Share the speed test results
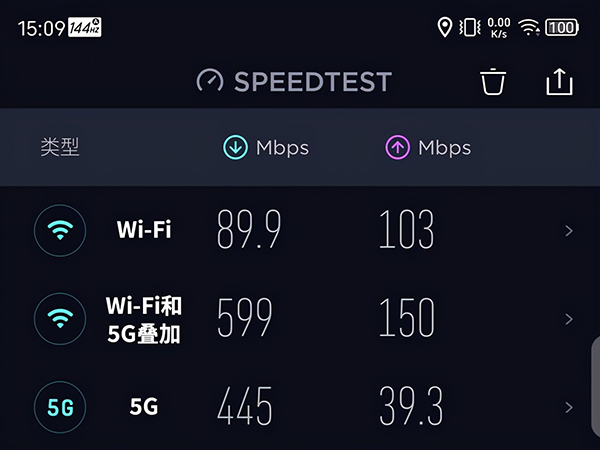 point(559,82)
